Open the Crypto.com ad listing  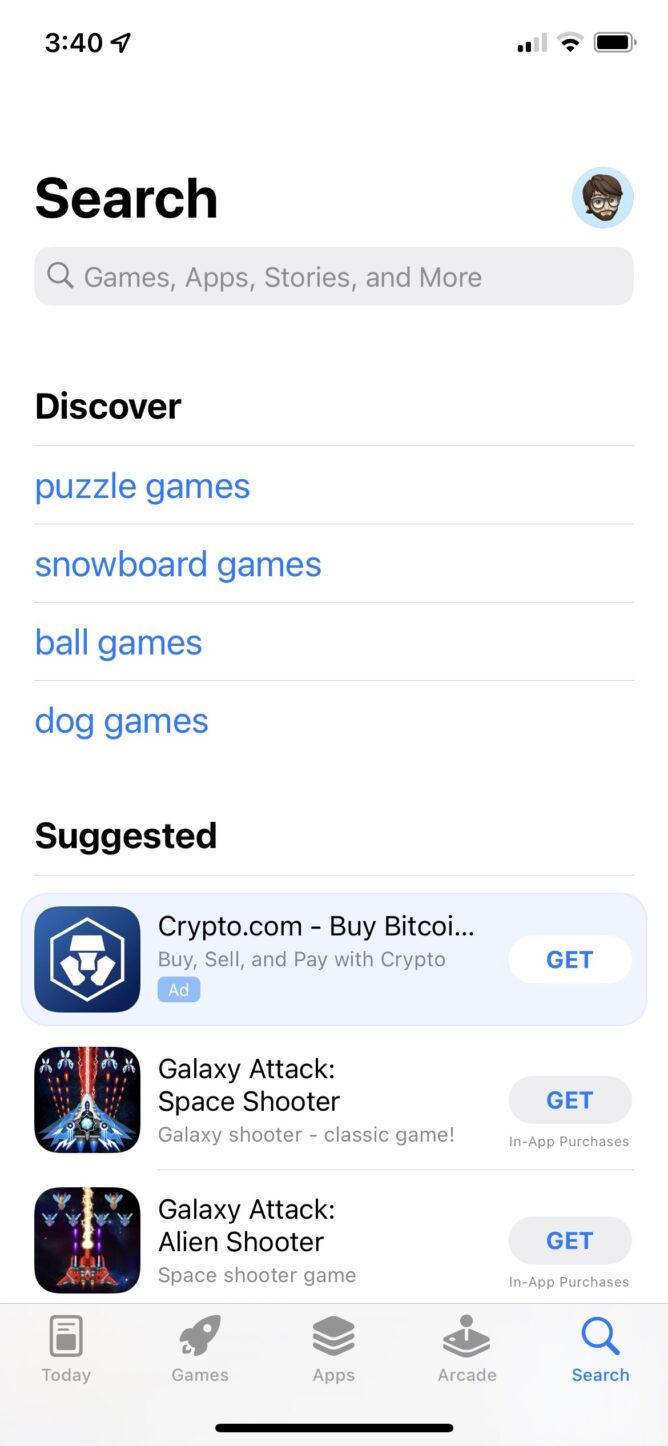[300, 958]
